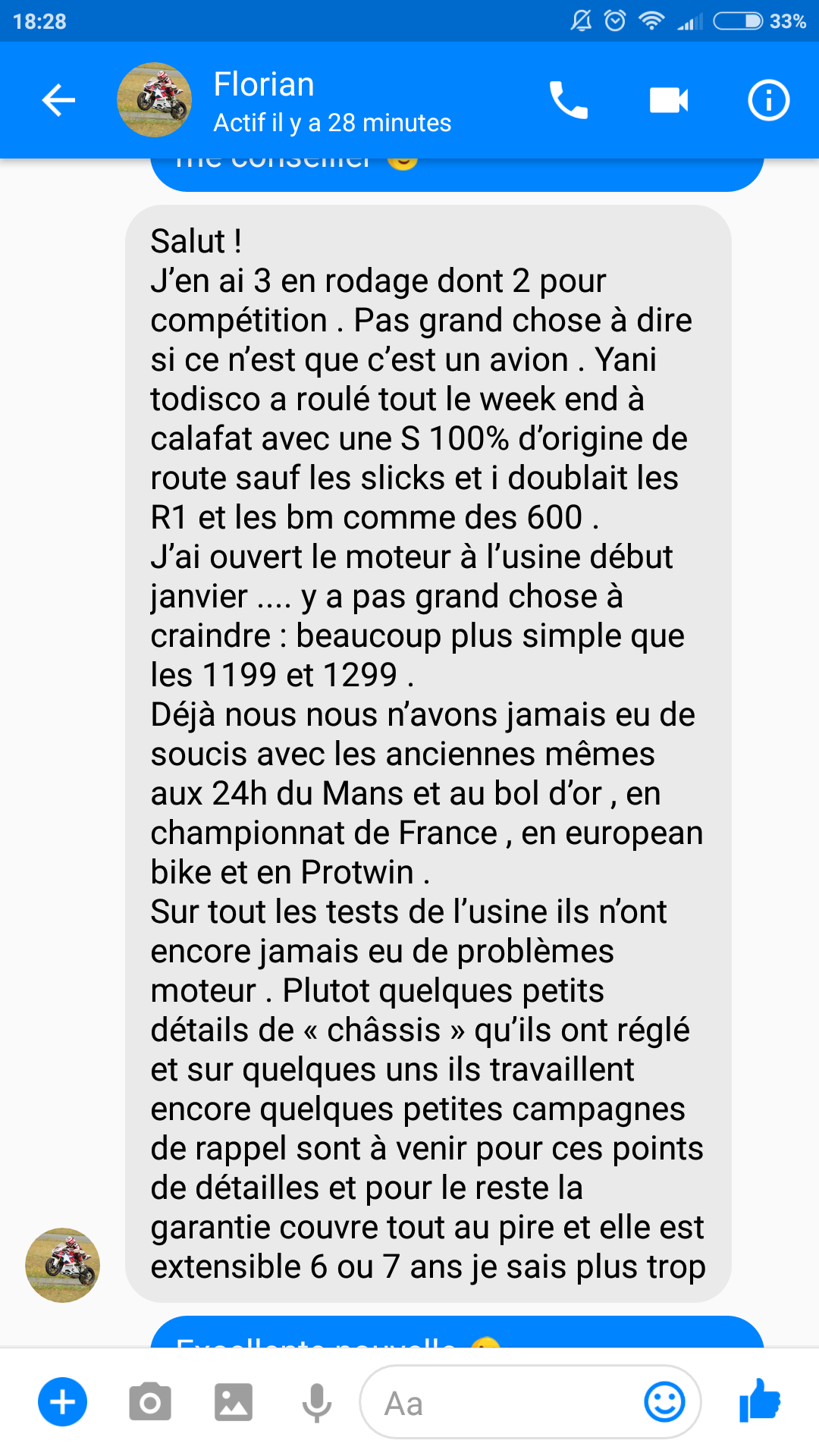The height and width of the screenshot is (1456, 819).
Task: Tap the Aa message input field
Action: point(500,1404)
